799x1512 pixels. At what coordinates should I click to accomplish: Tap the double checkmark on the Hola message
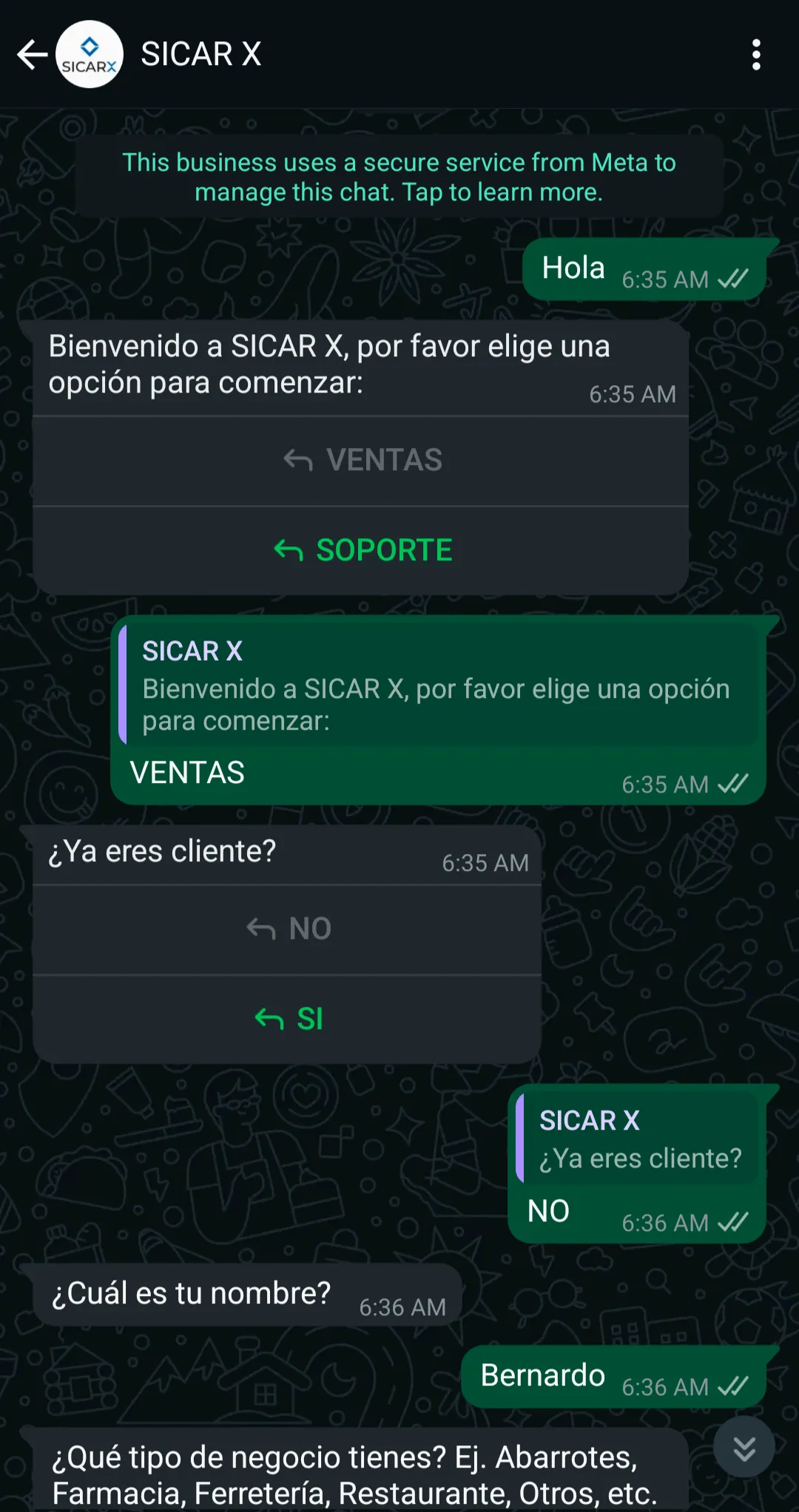click(731, 280)
